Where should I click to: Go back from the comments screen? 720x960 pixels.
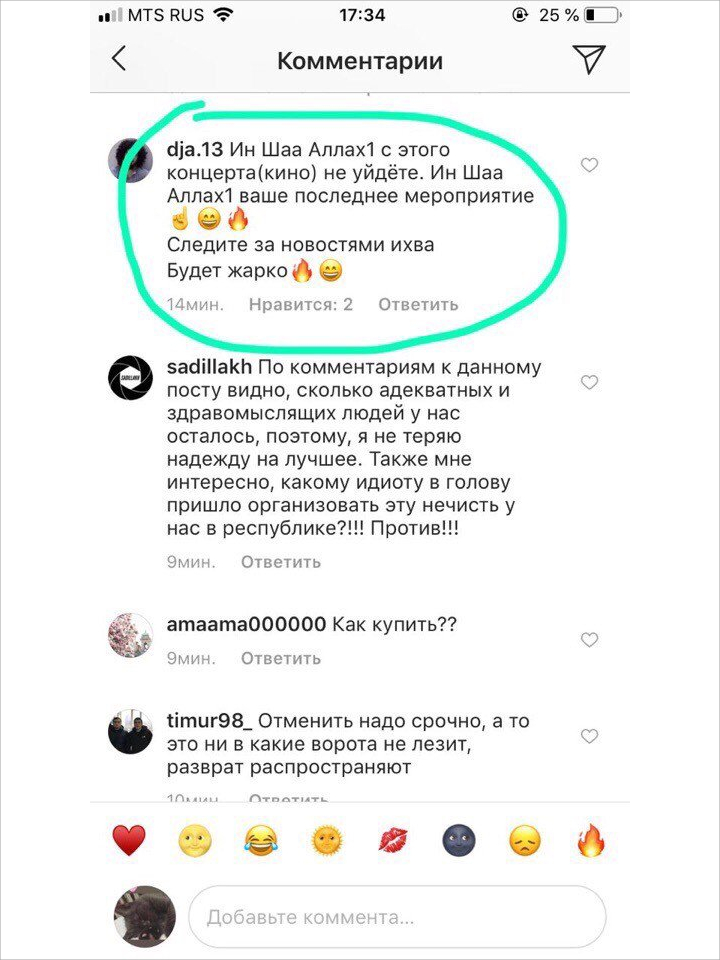[119, 60]
